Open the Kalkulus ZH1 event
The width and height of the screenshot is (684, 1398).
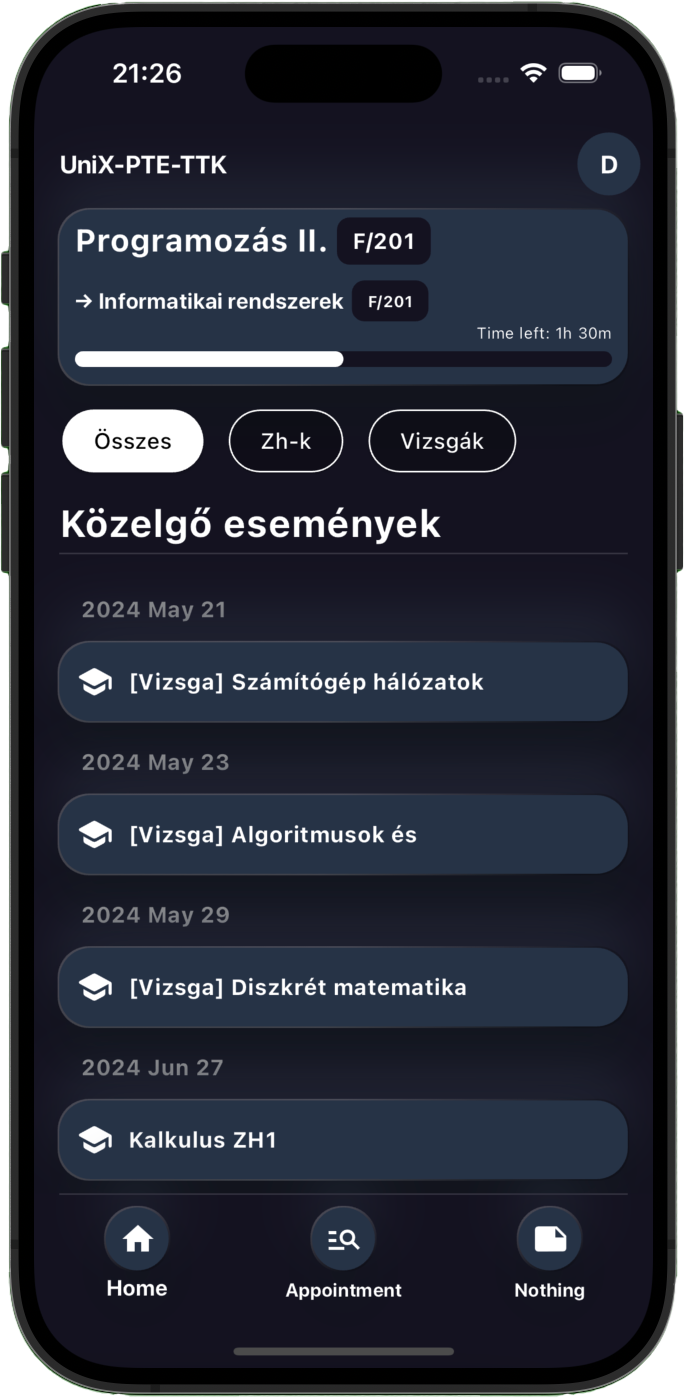click(x=342, y=1140)
